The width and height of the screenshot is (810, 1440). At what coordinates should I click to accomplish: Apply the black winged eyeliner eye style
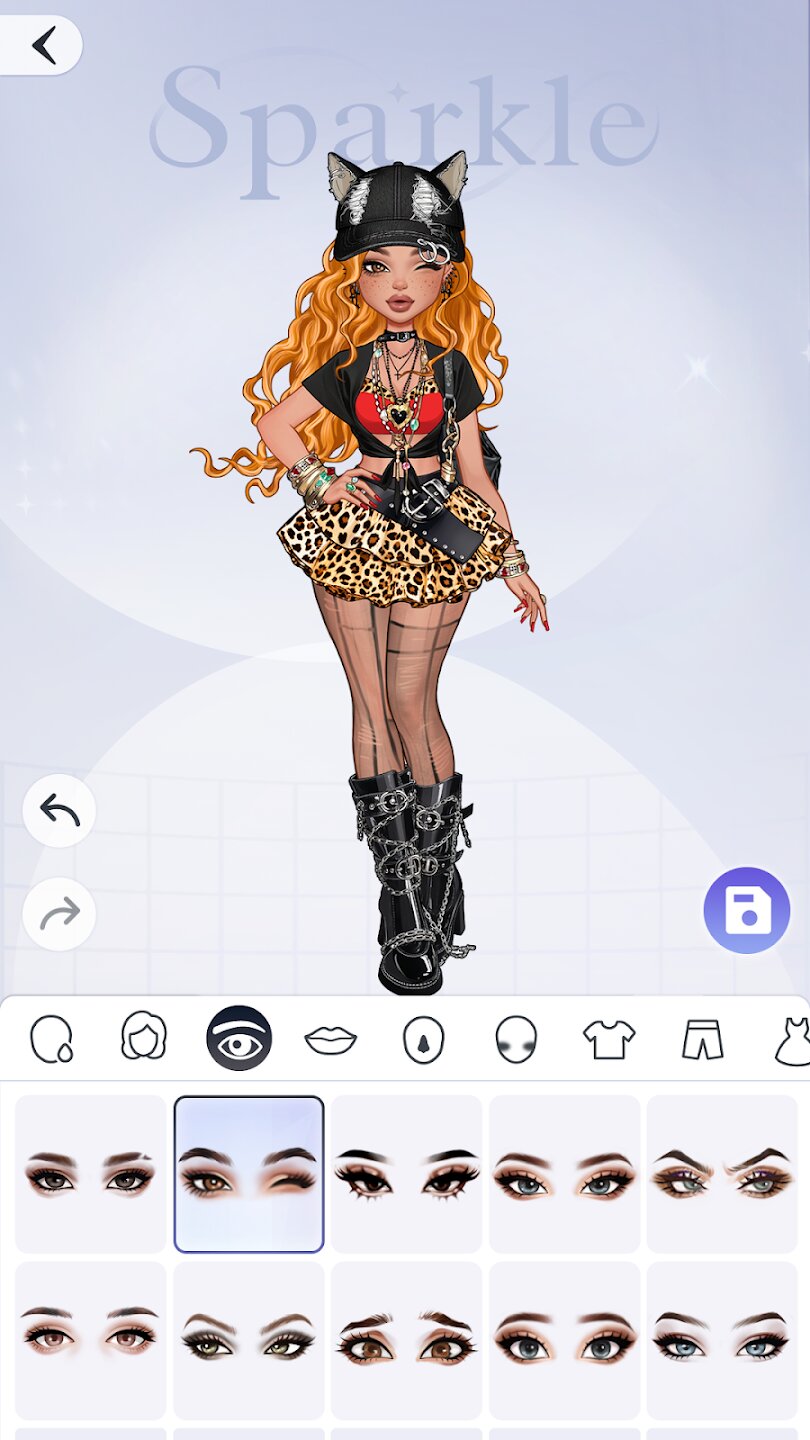[406, 1174]
